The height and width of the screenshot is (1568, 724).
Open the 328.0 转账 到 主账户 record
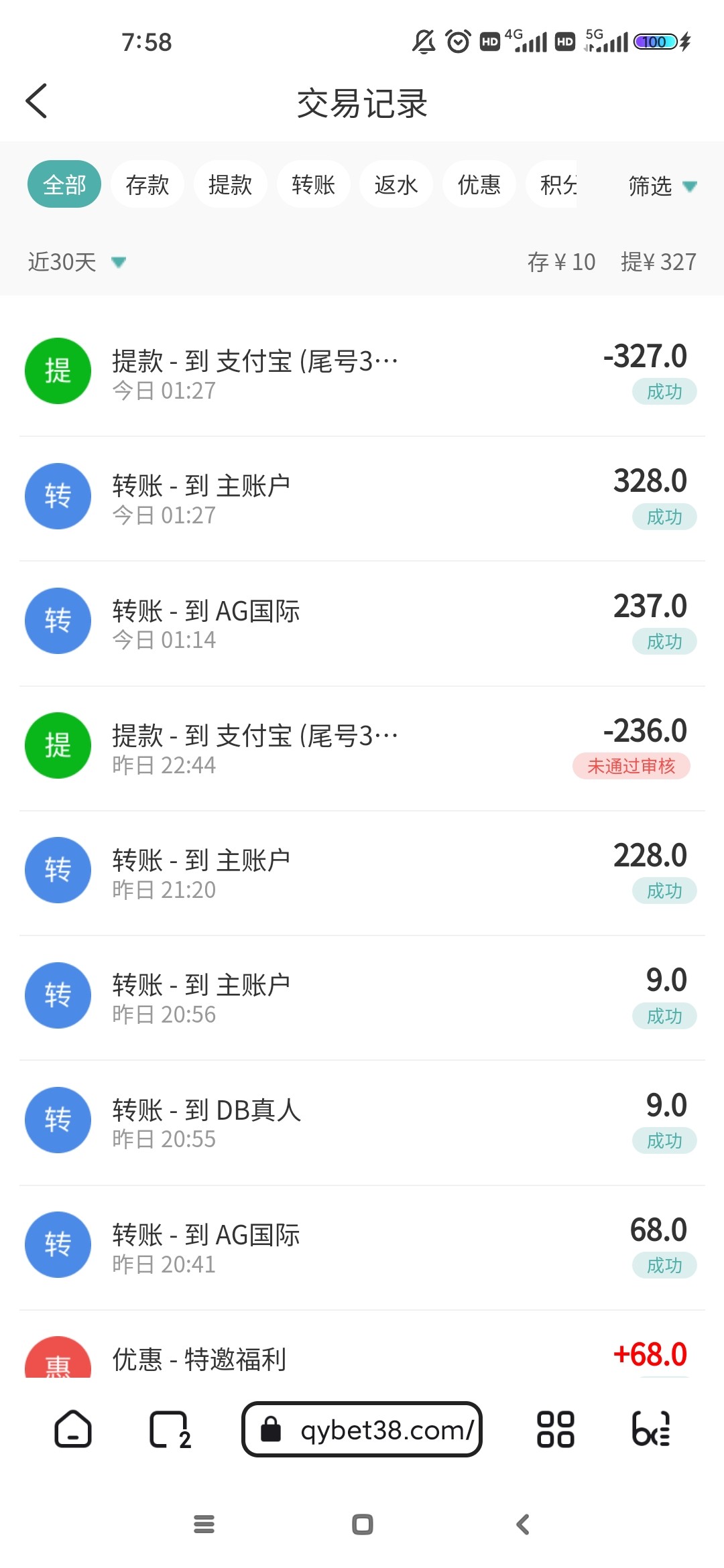[x=362, y=499]
